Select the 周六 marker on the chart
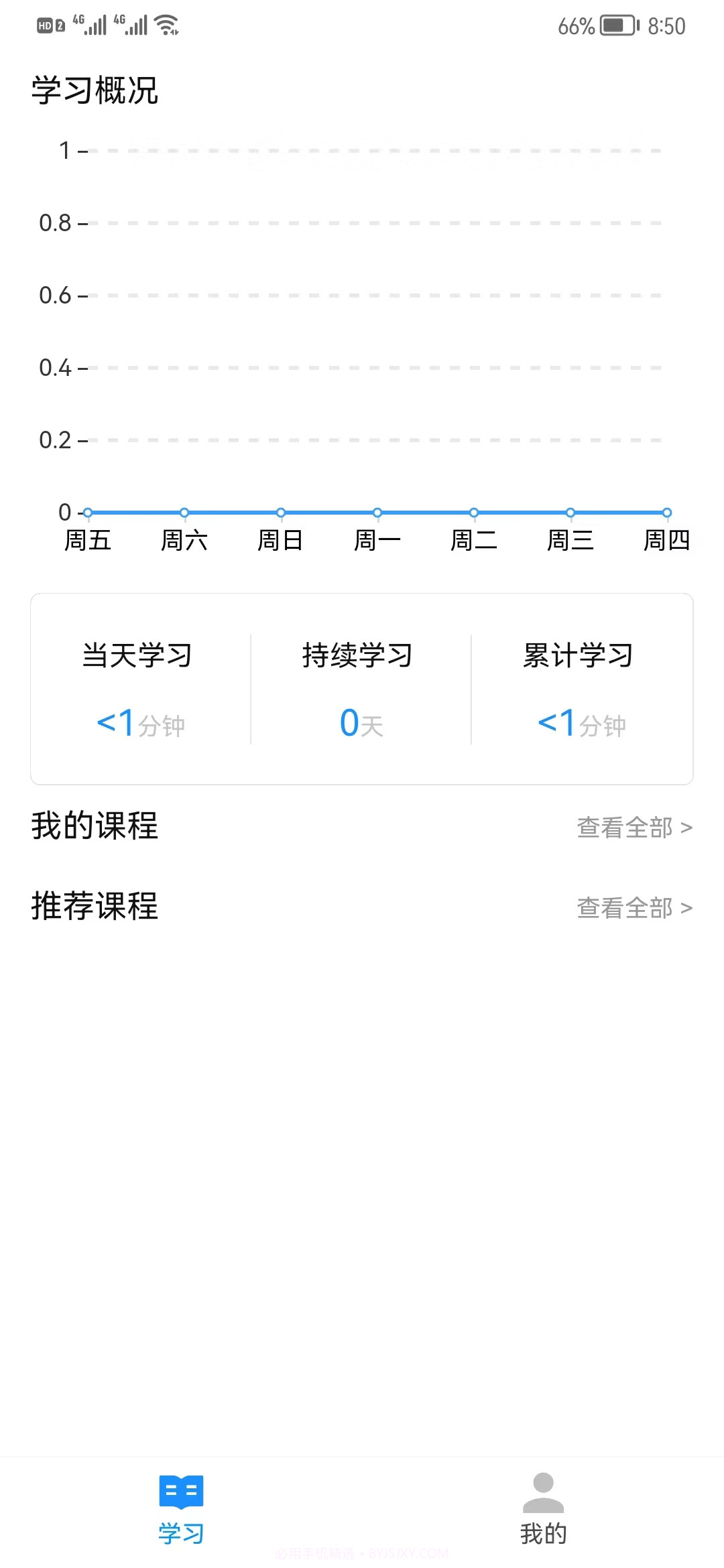This screenshot has height=1568, width=724. (x=184, y=511)
